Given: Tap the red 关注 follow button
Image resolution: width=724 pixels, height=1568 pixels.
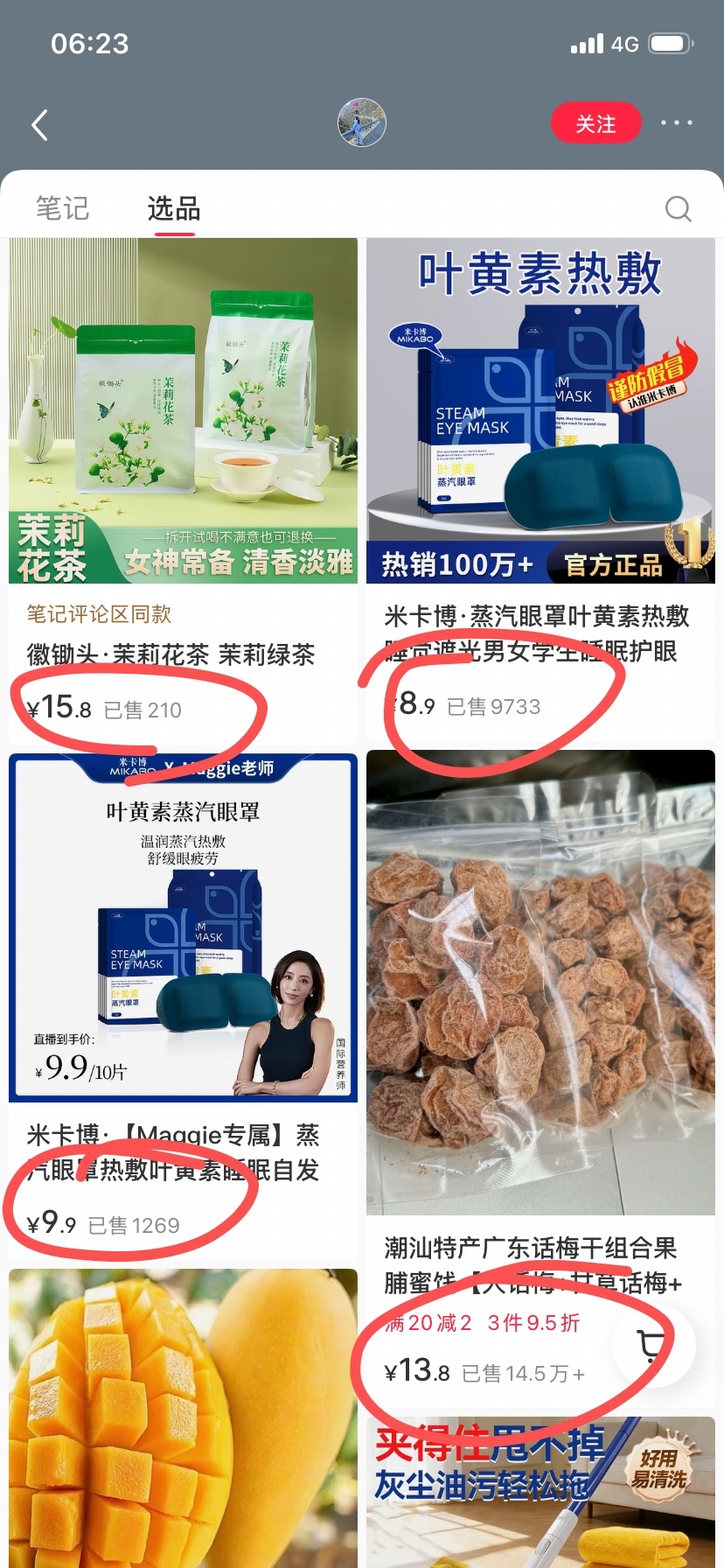Looking at the screenshot, I should 595,123.
